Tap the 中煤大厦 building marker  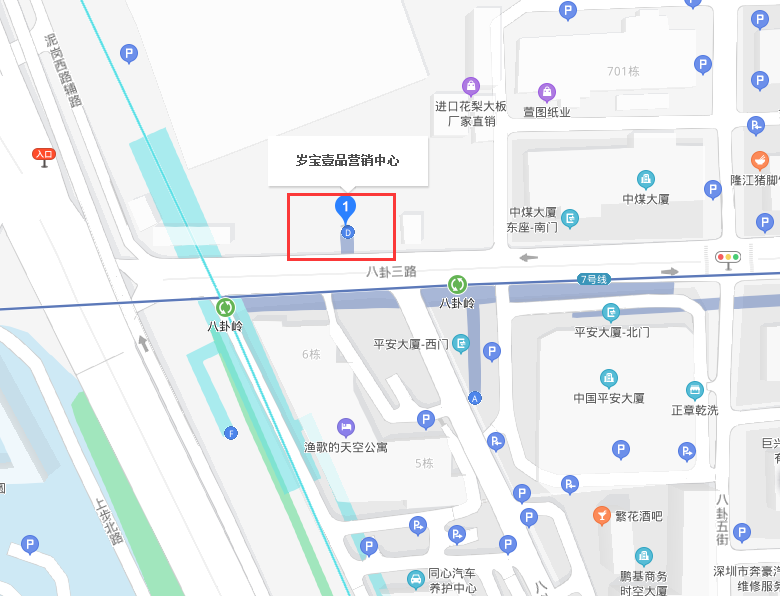point(646,179)
